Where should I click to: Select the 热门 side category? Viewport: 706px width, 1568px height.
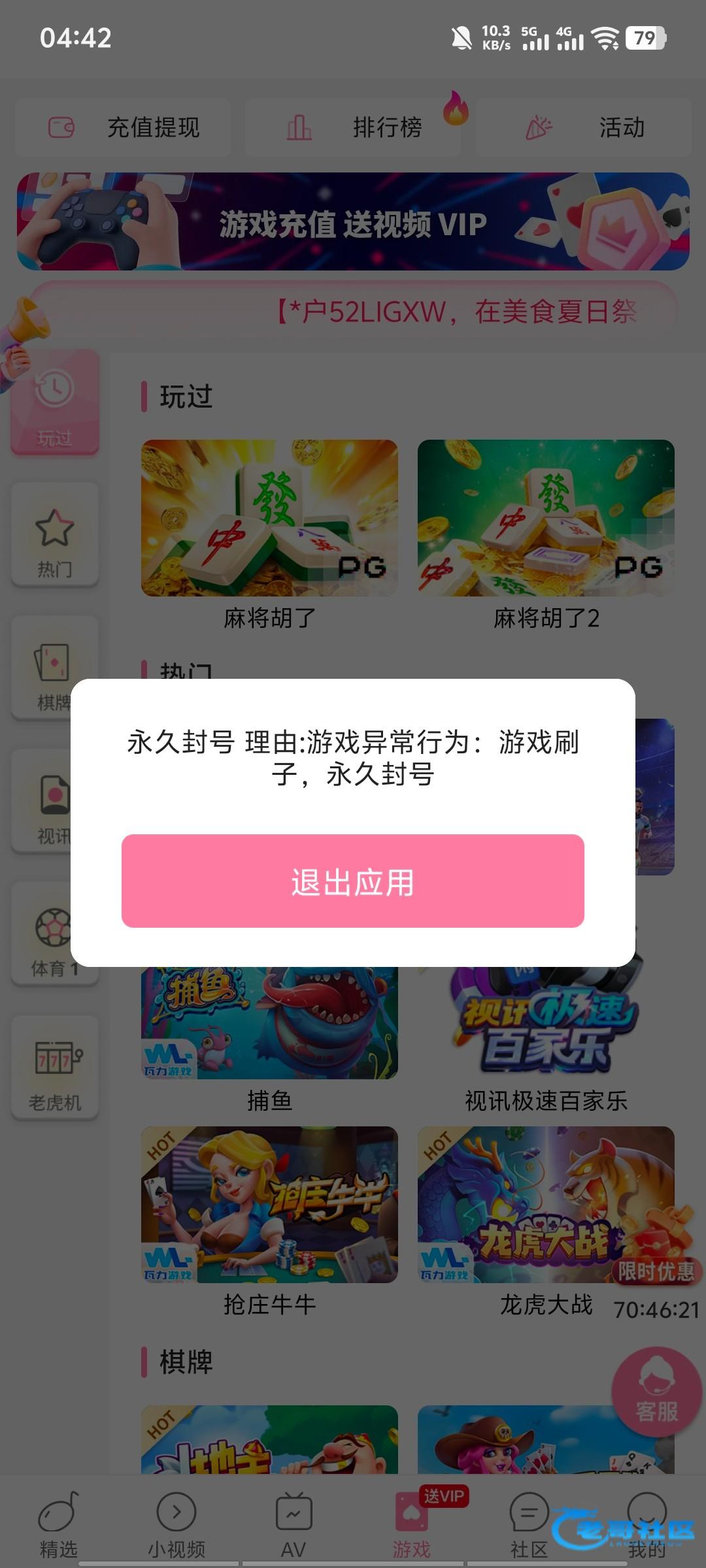54,536
